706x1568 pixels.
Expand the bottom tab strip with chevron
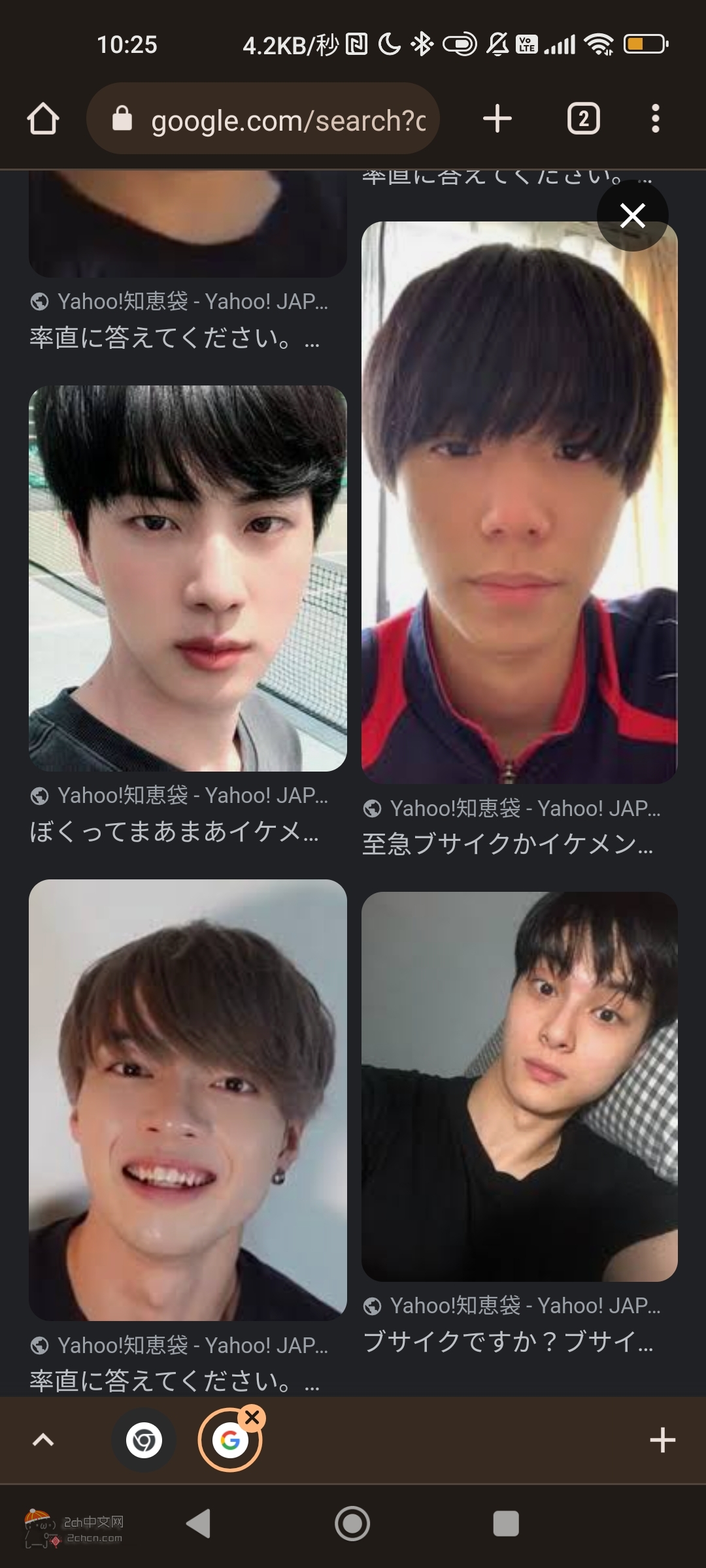43,1440
